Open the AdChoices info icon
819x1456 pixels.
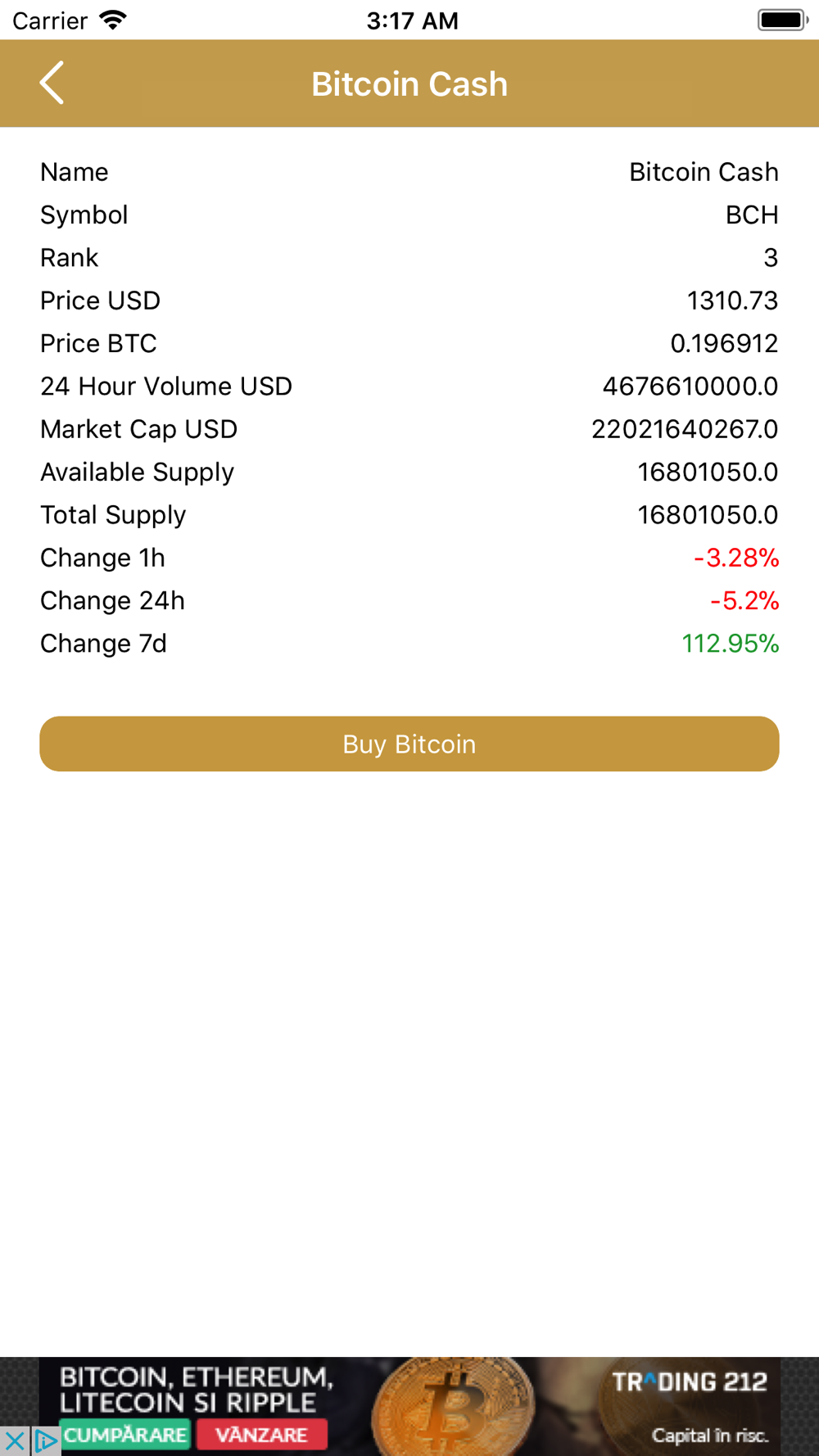pyautogui.click(x=46, y=1441)
